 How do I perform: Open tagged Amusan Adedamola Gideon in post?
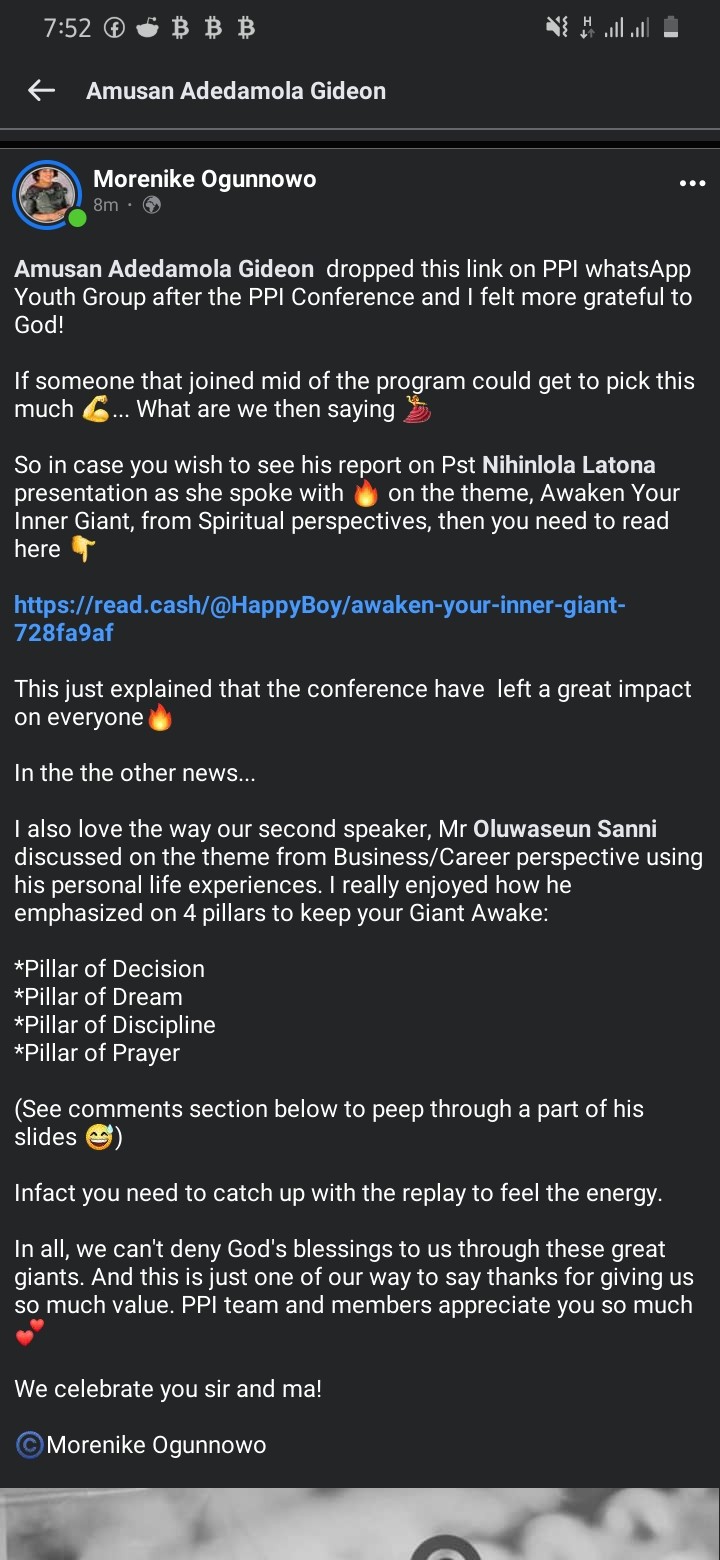coord(164,269)
